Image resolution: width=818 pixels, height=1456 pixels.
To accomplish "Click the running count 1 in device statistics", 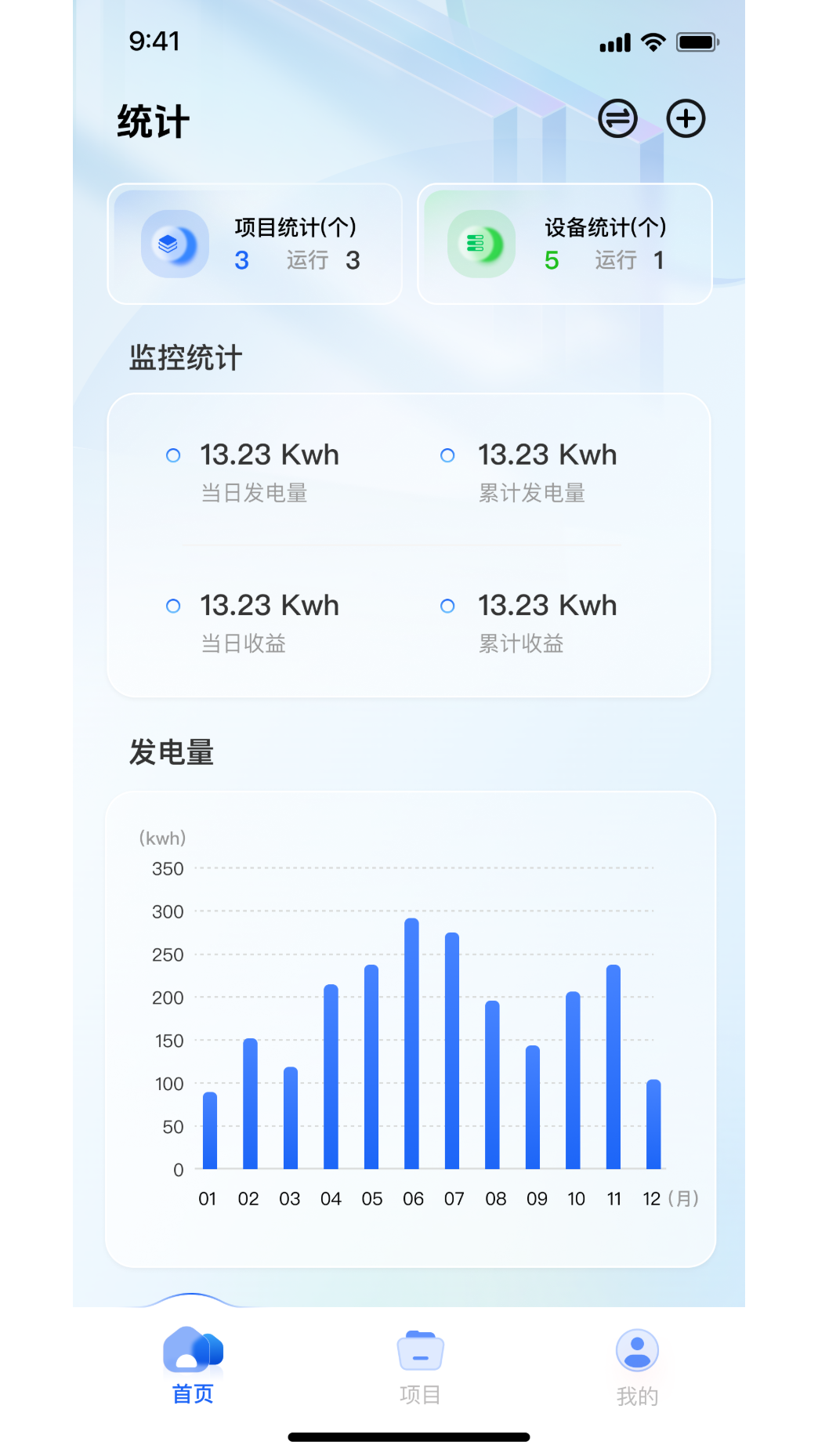I will point(658,261).
